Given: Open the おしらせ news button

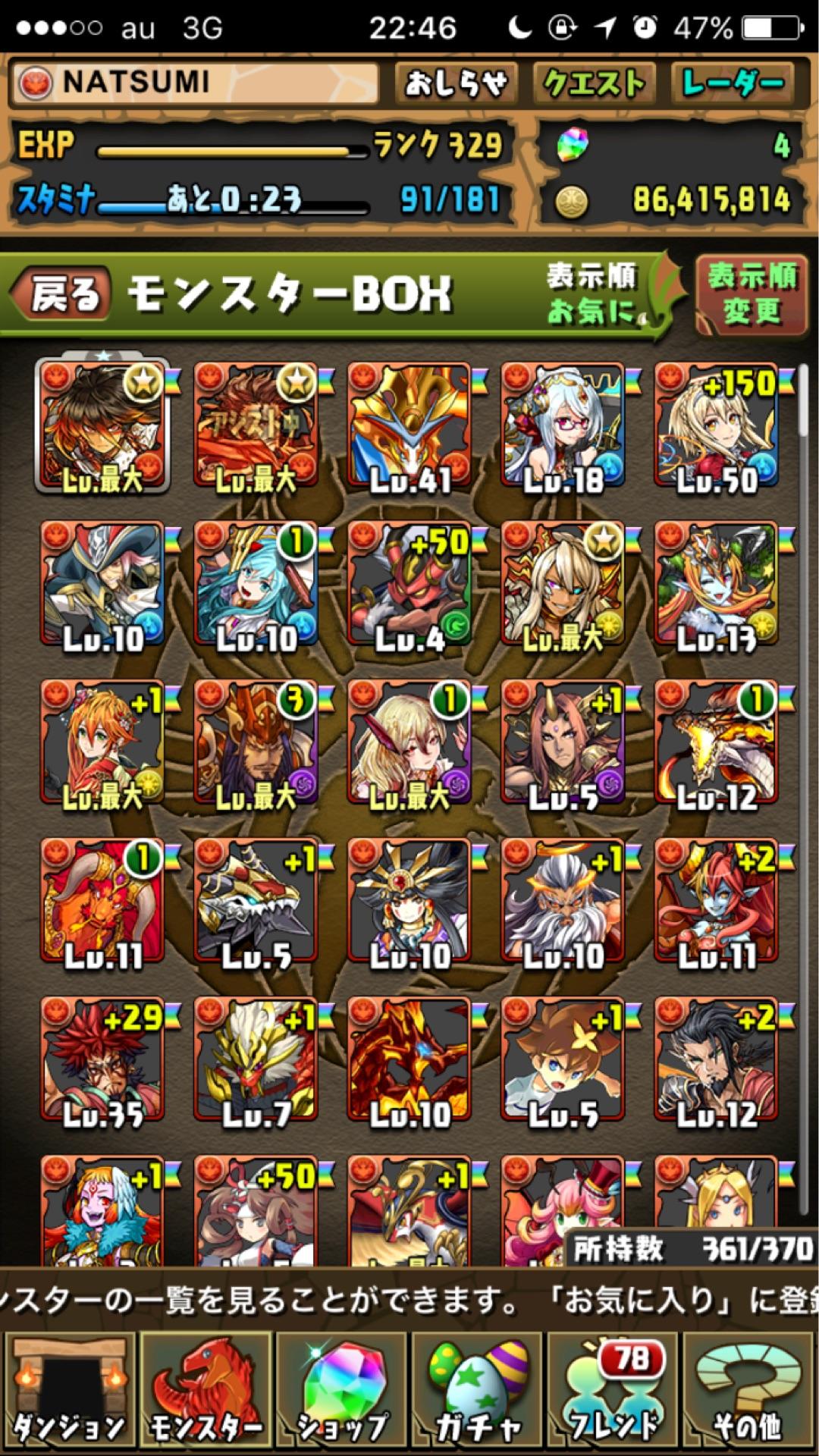Looking at the screenshot, I should (456, 82).
